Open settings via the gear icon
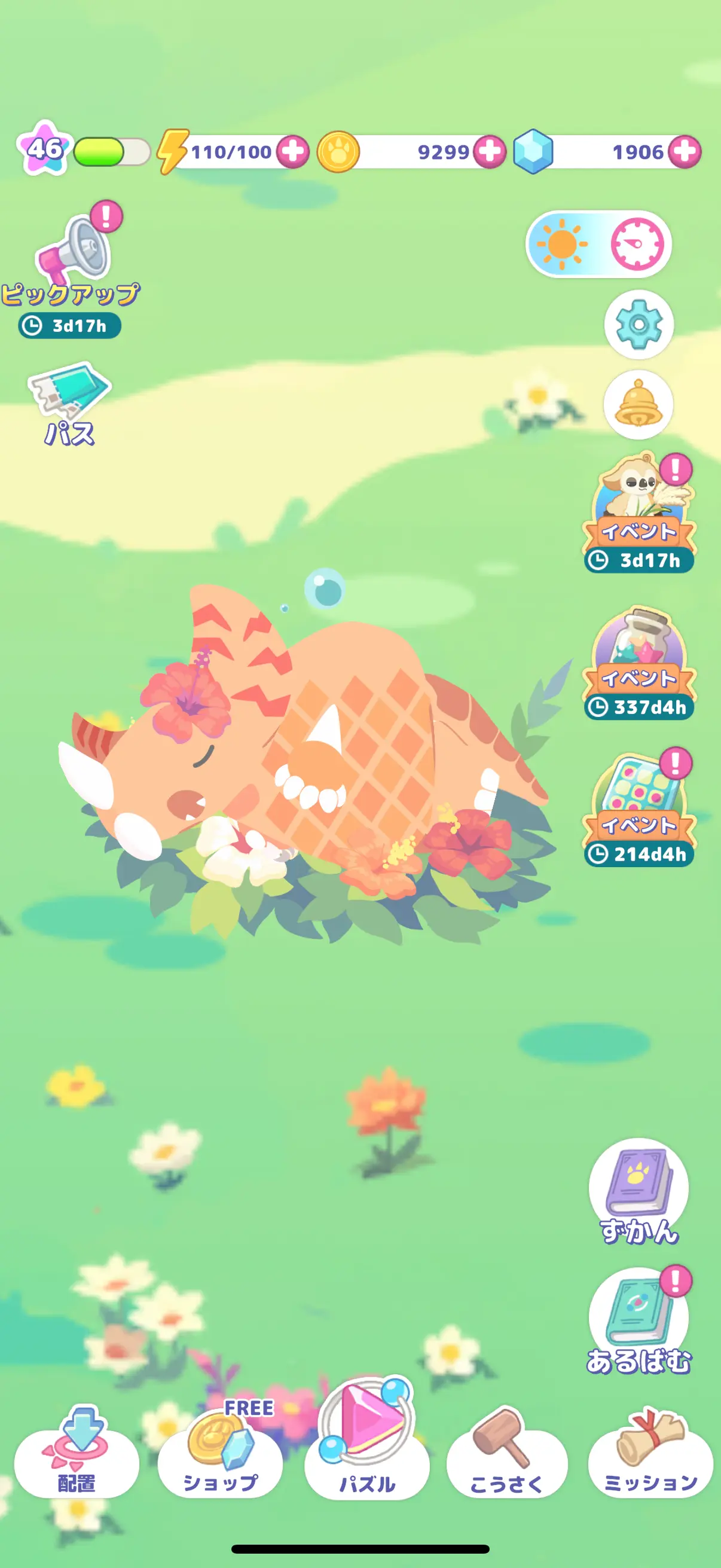The height and width of the screenshot is (1568, 721). [x=638, y=324]
